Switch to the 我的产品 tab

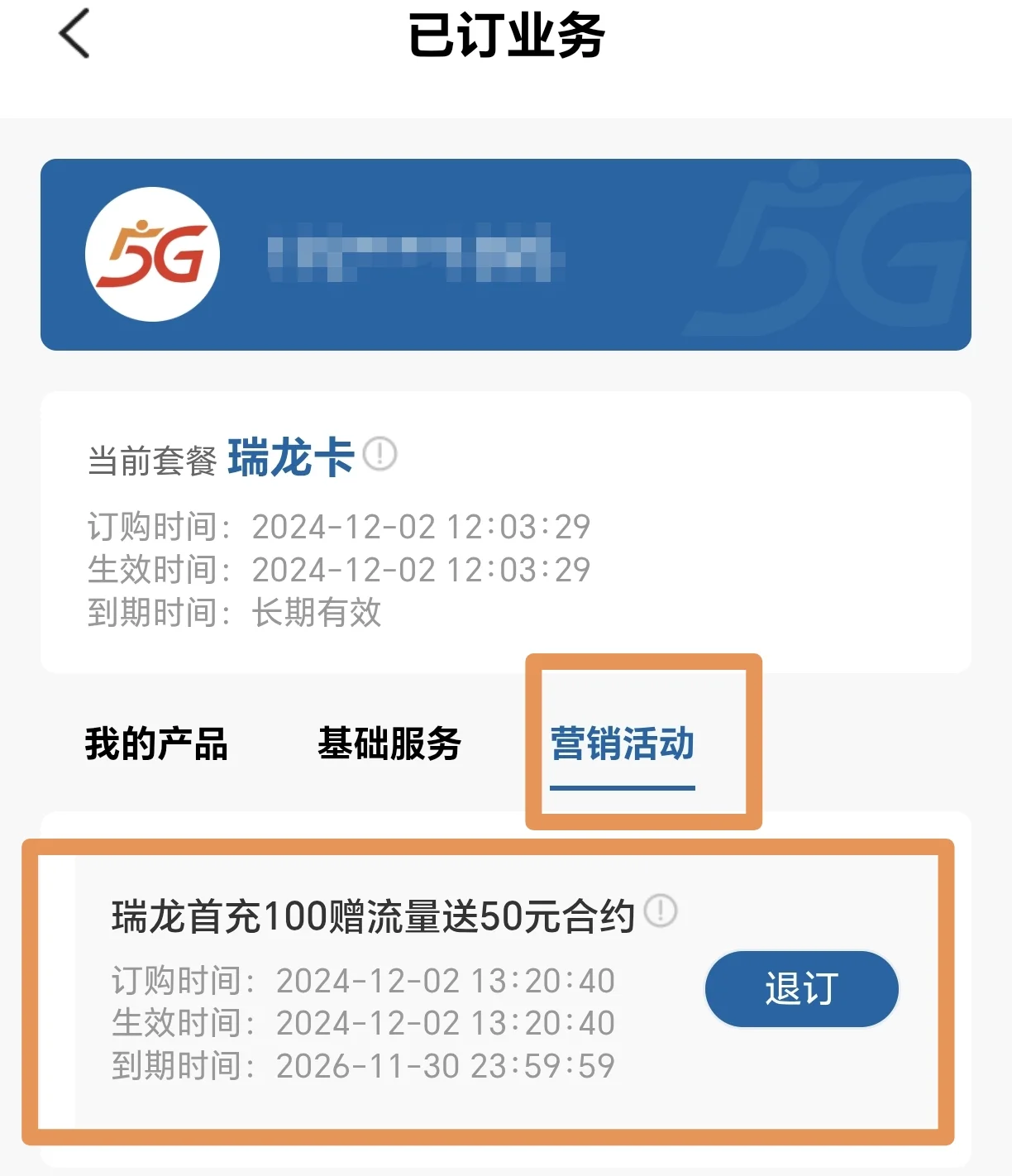click(156, 743)
